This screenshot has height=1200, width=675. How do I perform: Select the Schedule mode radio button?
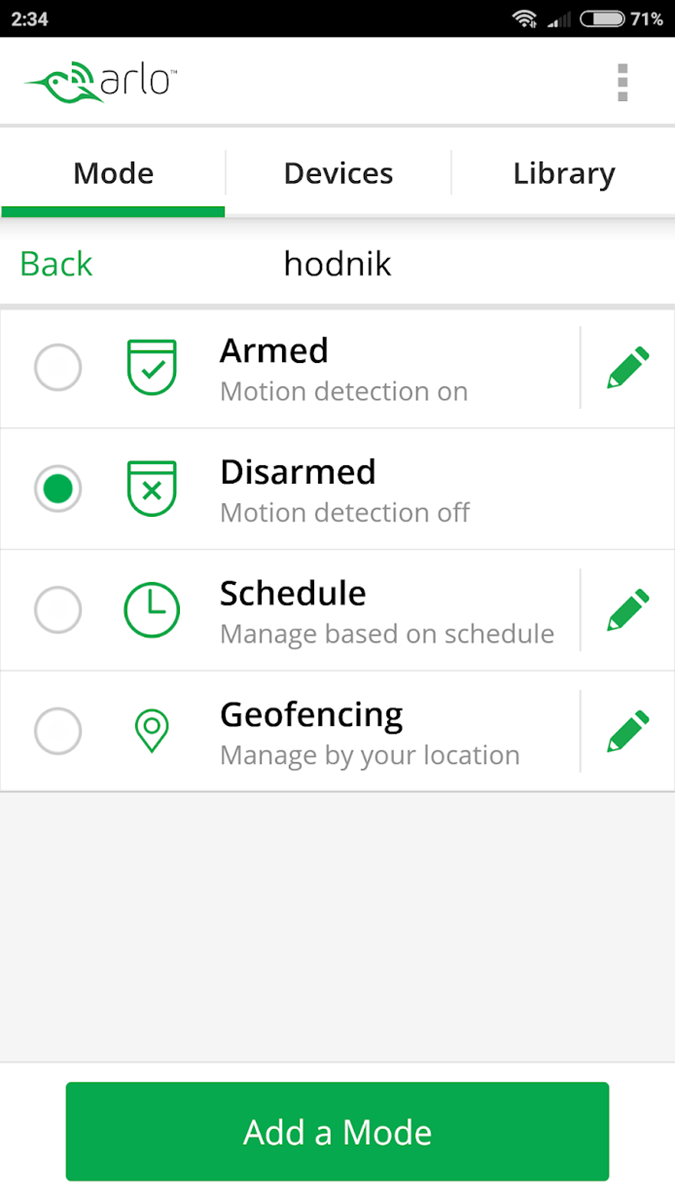click(x=58, y=610)
